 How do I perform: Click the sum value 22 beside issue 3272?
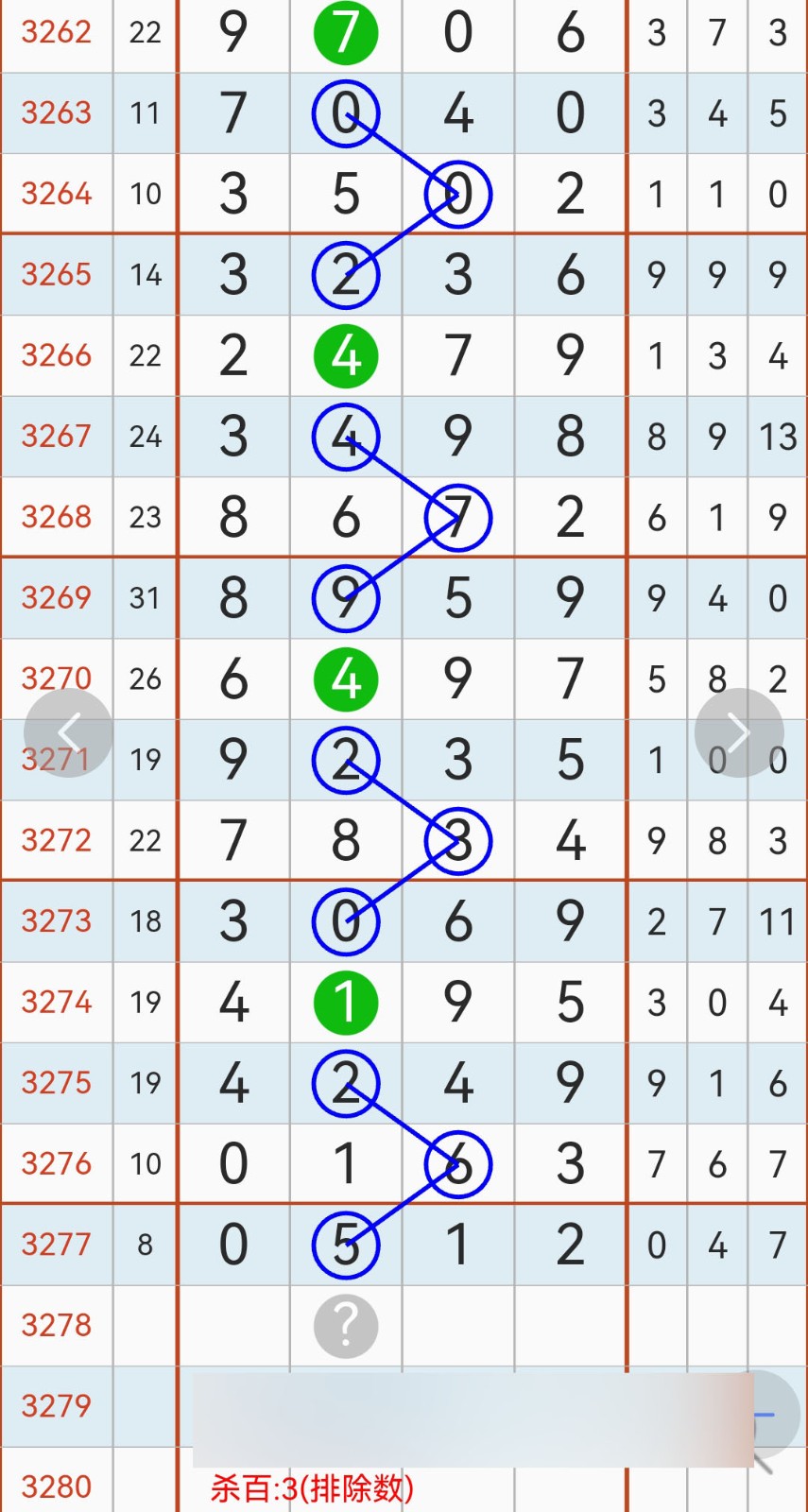tap(145, 839)
